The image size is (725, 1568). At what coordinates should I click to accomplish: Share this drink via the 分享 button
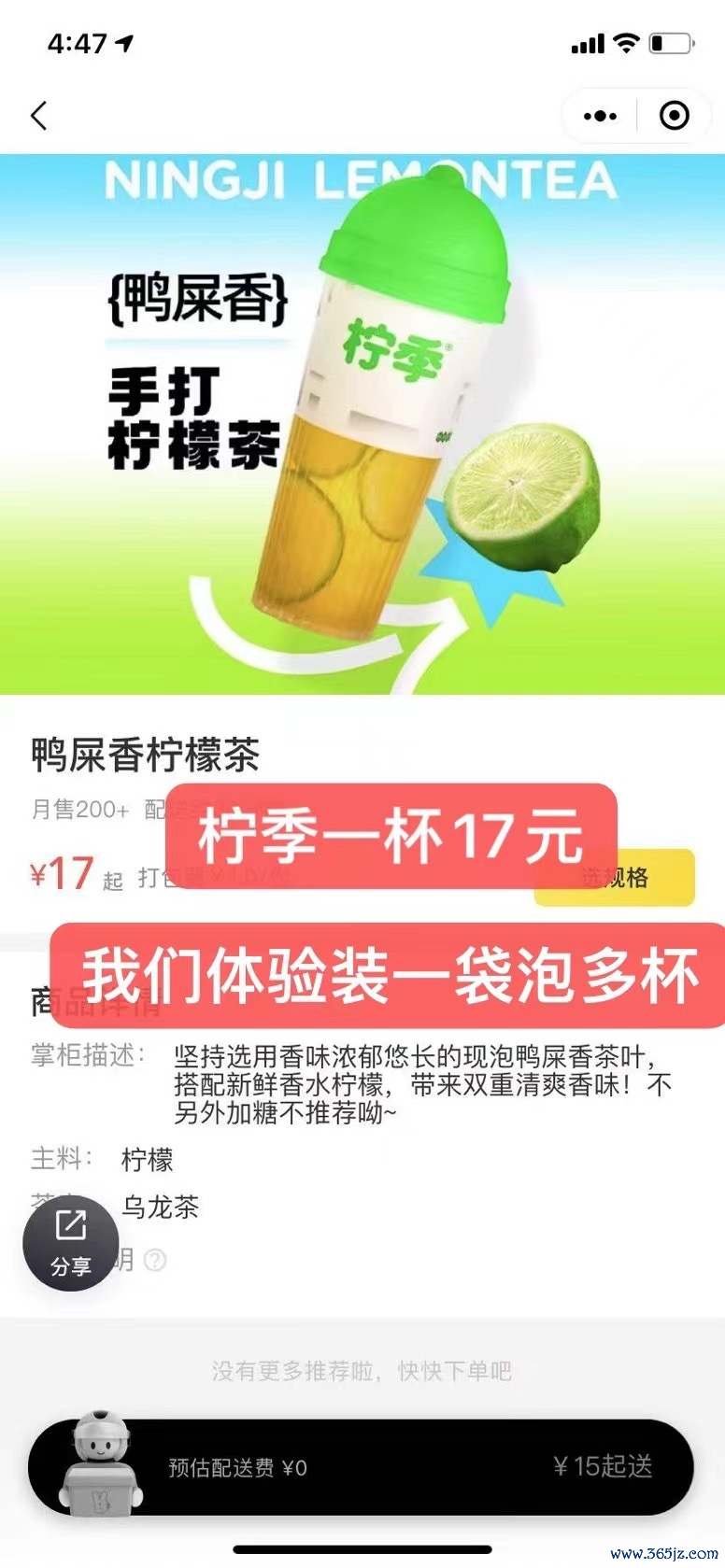(71, 1242)
